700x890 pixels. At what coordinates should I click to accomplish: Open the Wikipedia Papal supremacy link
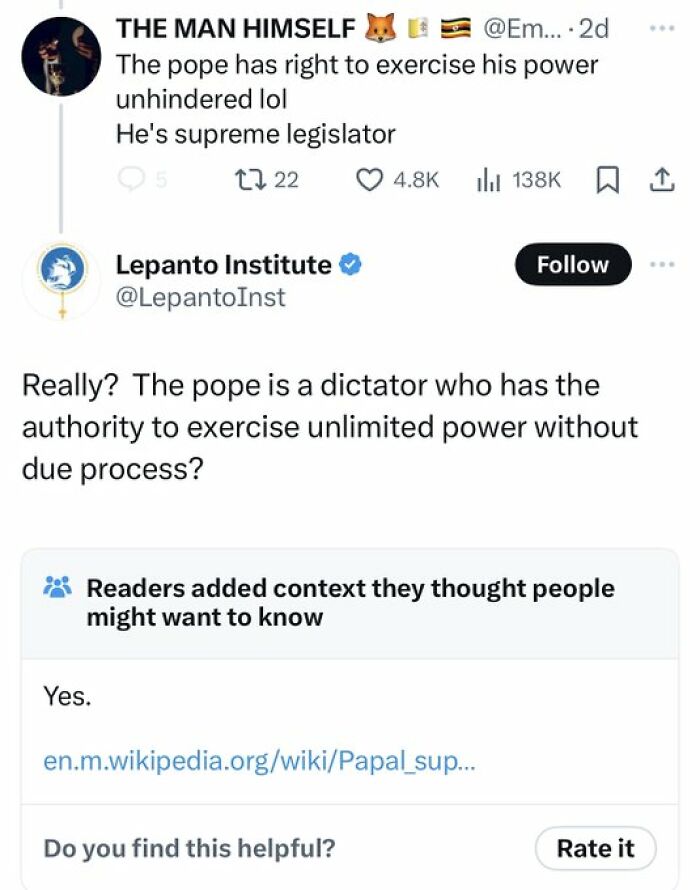point(260,760)
